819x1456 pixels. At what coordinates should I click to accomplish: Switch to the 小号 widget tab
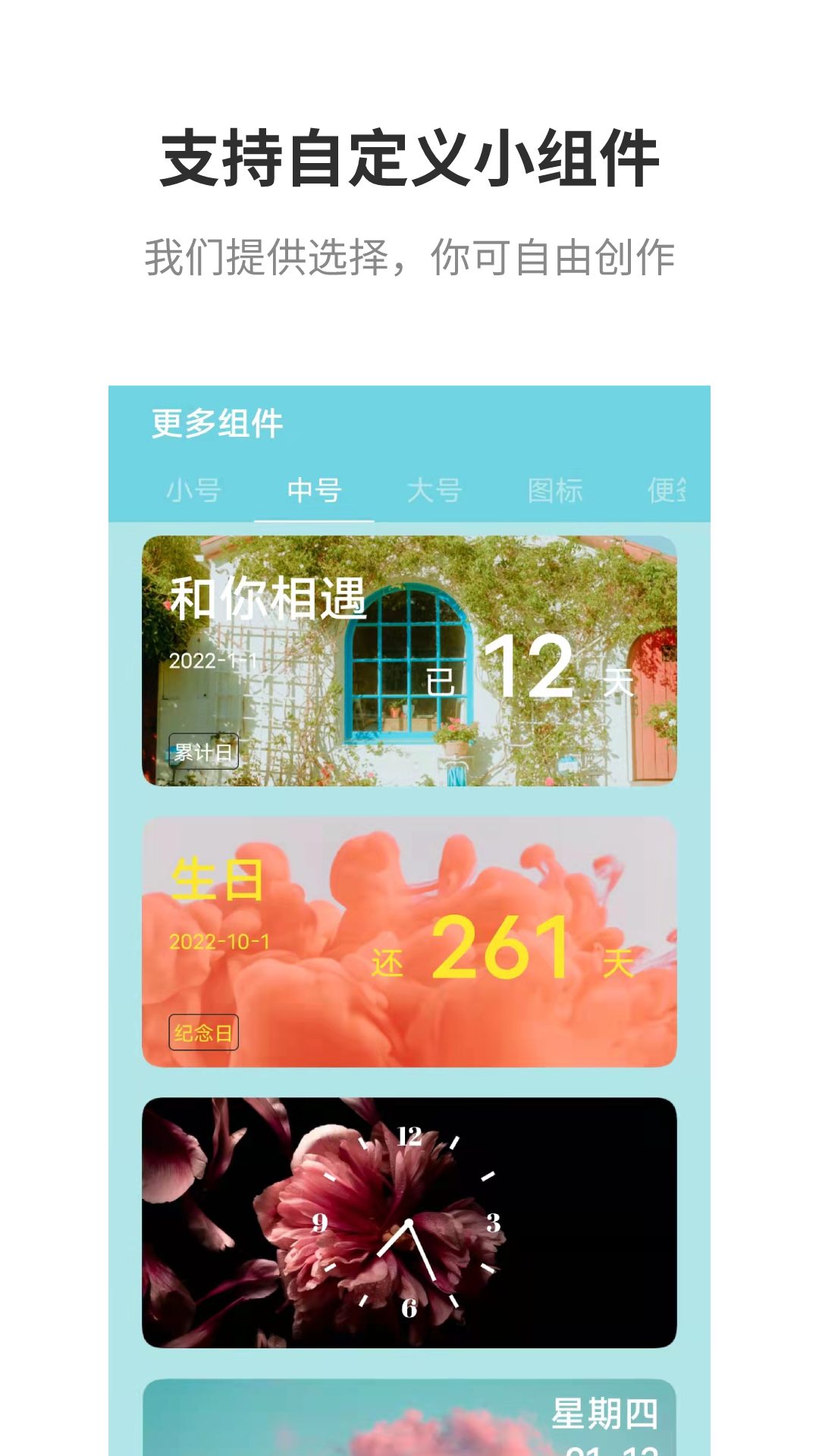tap(195, 489)
